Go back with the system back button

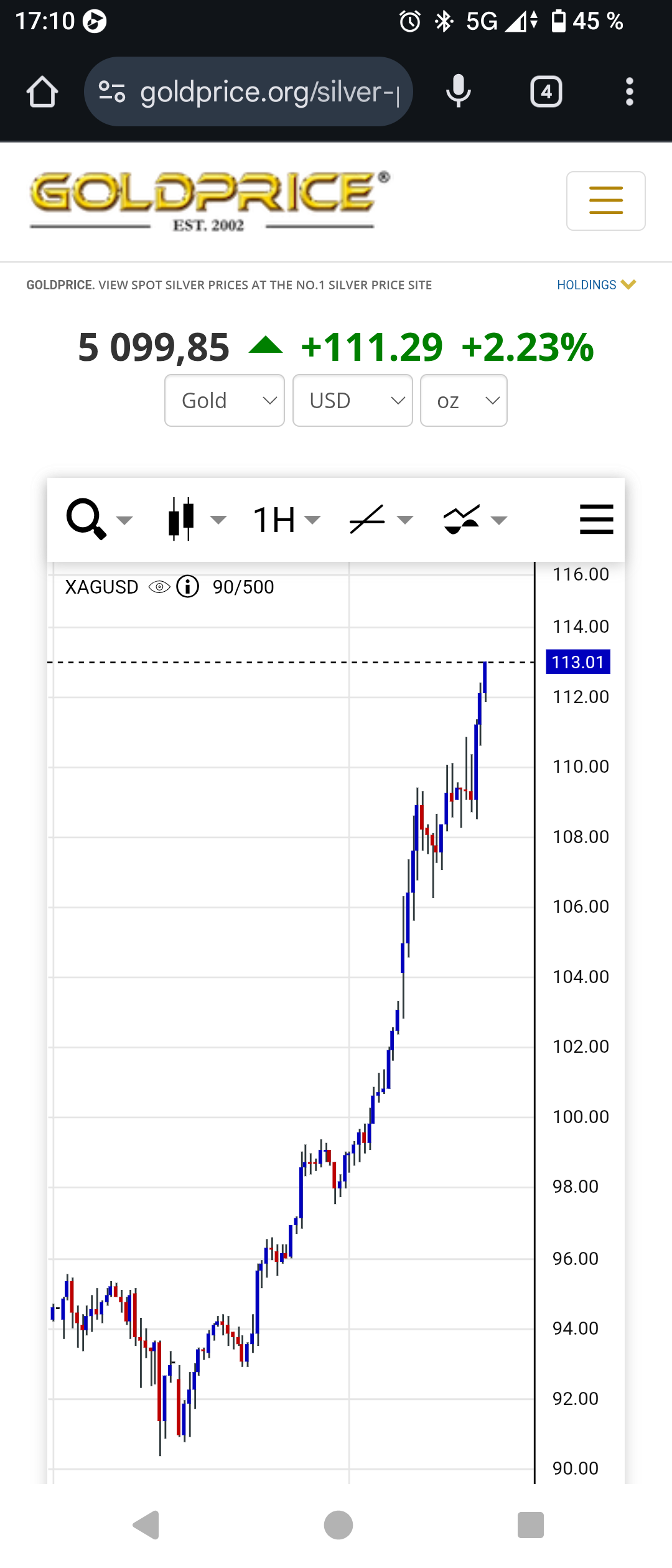[147, 1525]
